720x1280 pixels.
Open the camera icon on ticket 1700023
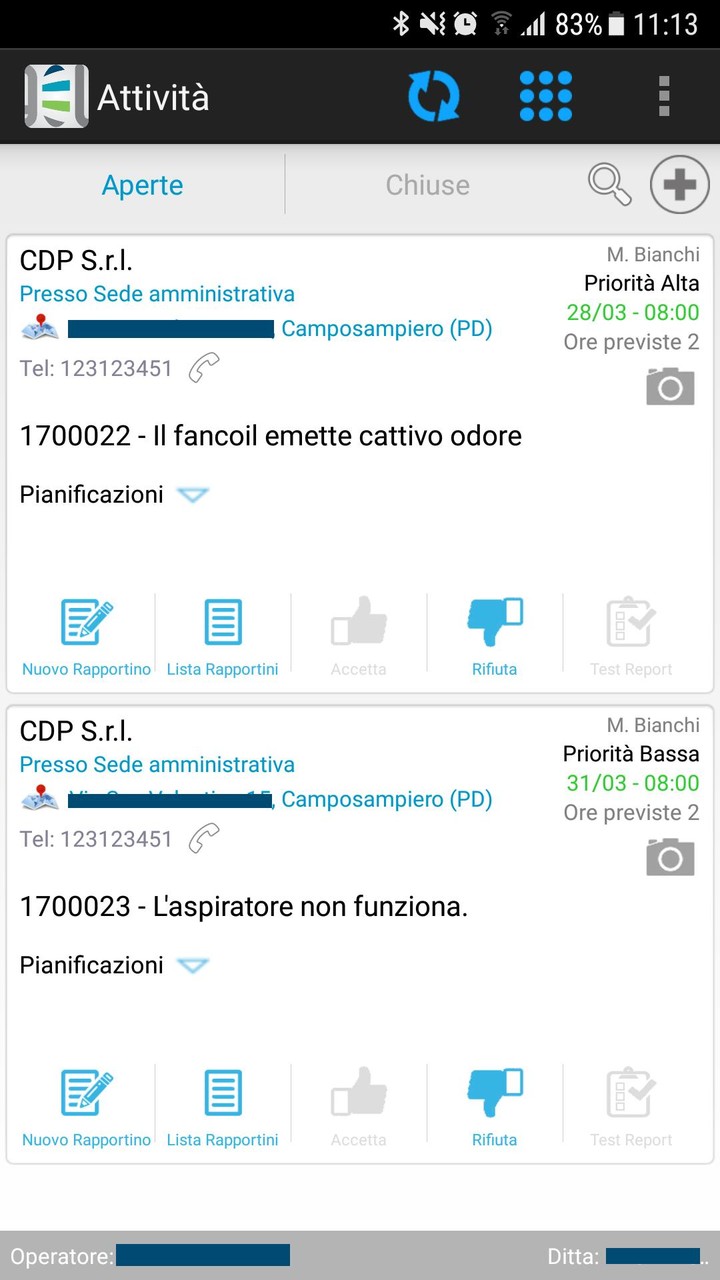[x=670, y=857]
